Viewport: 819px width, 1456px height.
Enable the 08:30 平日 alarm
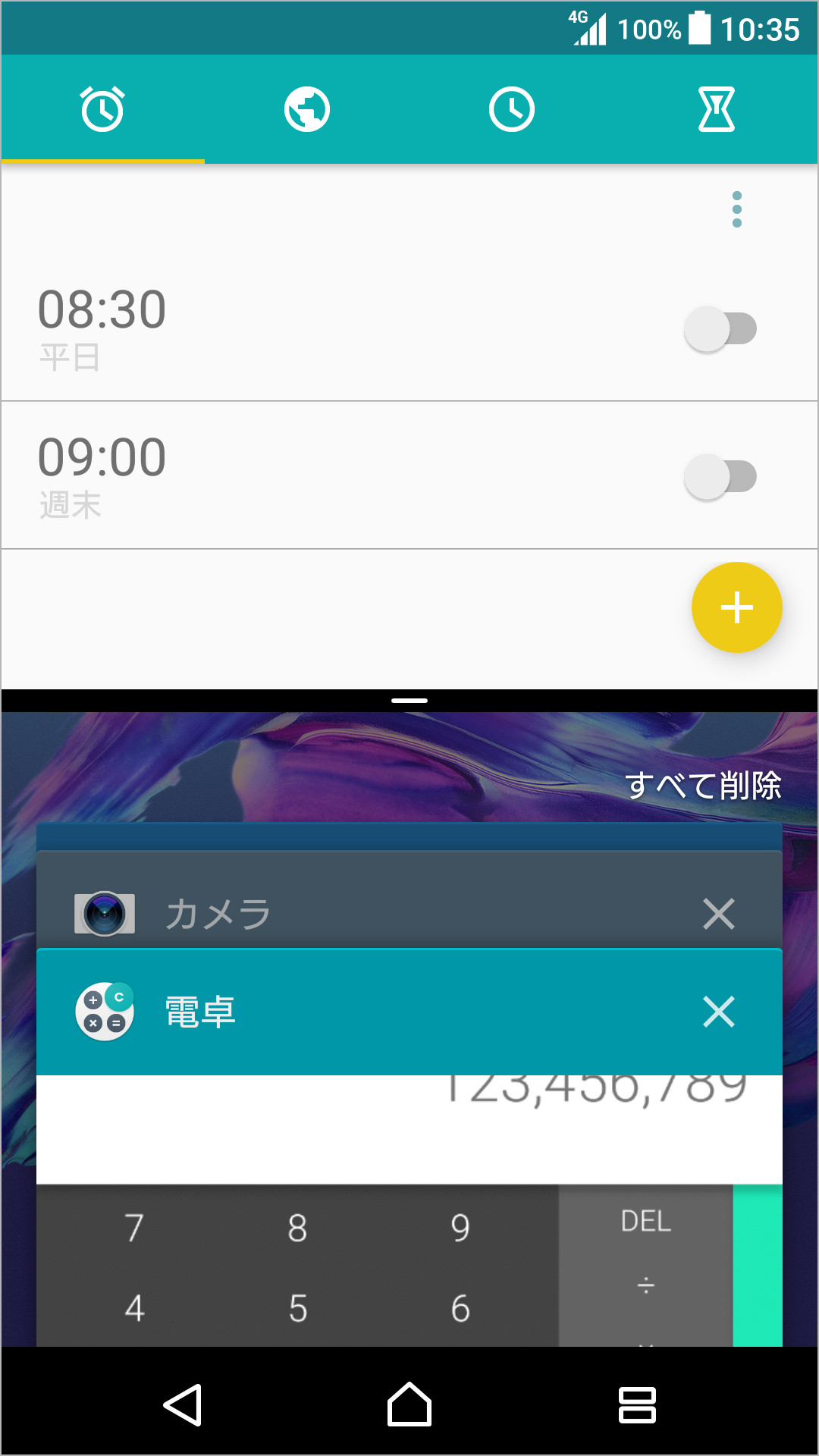[720, 328]
